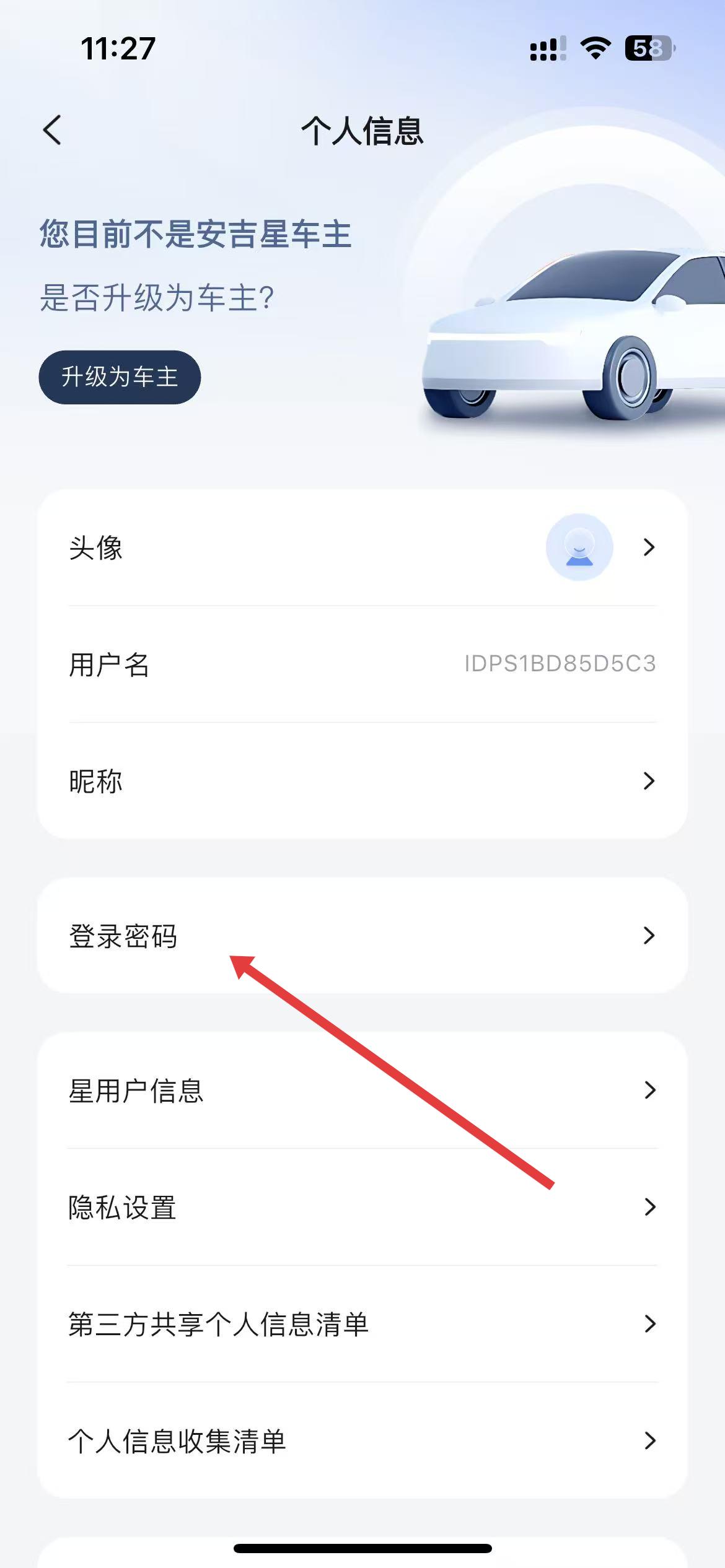Tap the 升级为车主 button
The image size is (725, 1568).
pyautogui.click(x=120, y=377)
